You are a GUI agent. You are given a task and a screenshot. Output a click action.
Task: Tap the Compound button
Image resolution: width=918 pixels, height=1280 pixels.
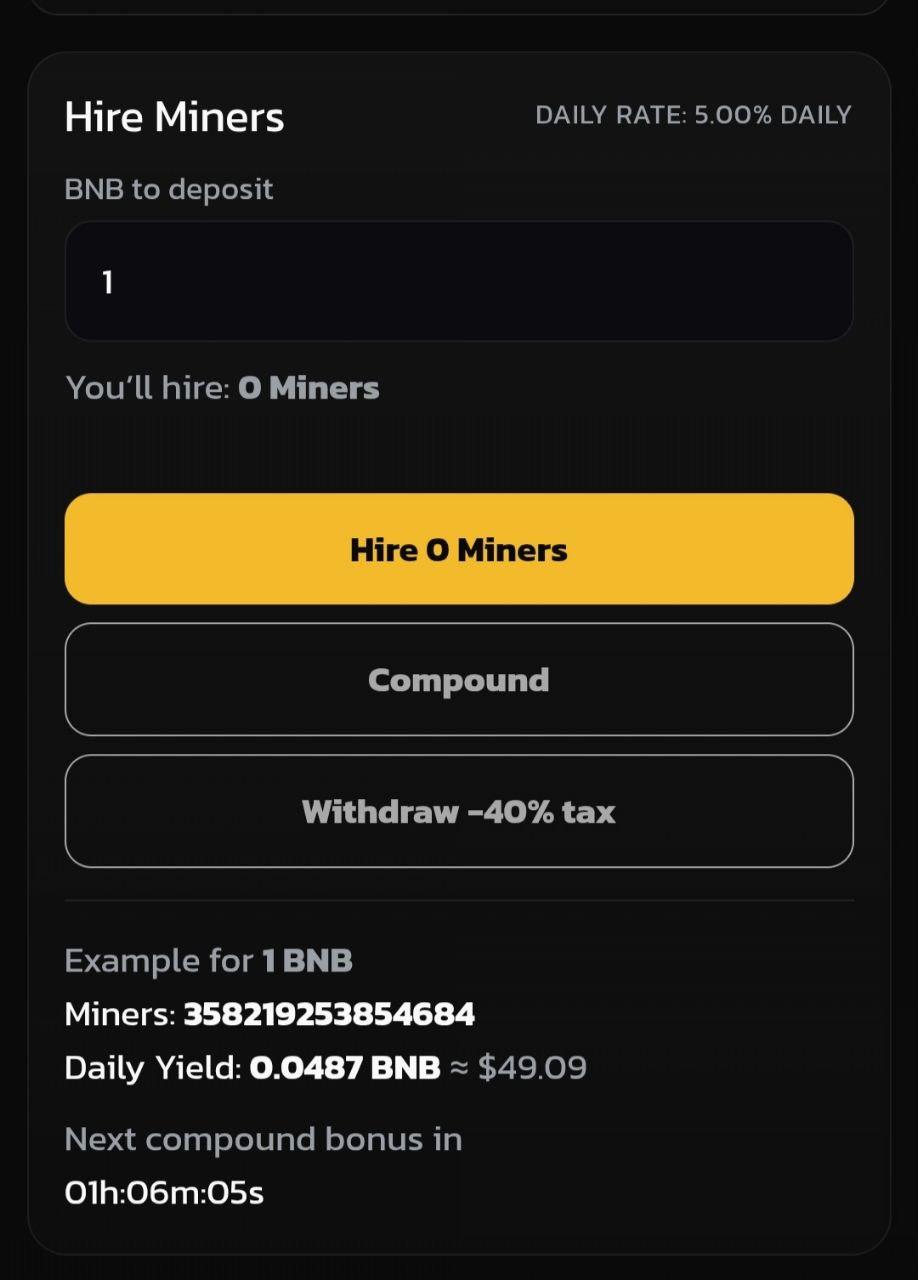(458, 680)
